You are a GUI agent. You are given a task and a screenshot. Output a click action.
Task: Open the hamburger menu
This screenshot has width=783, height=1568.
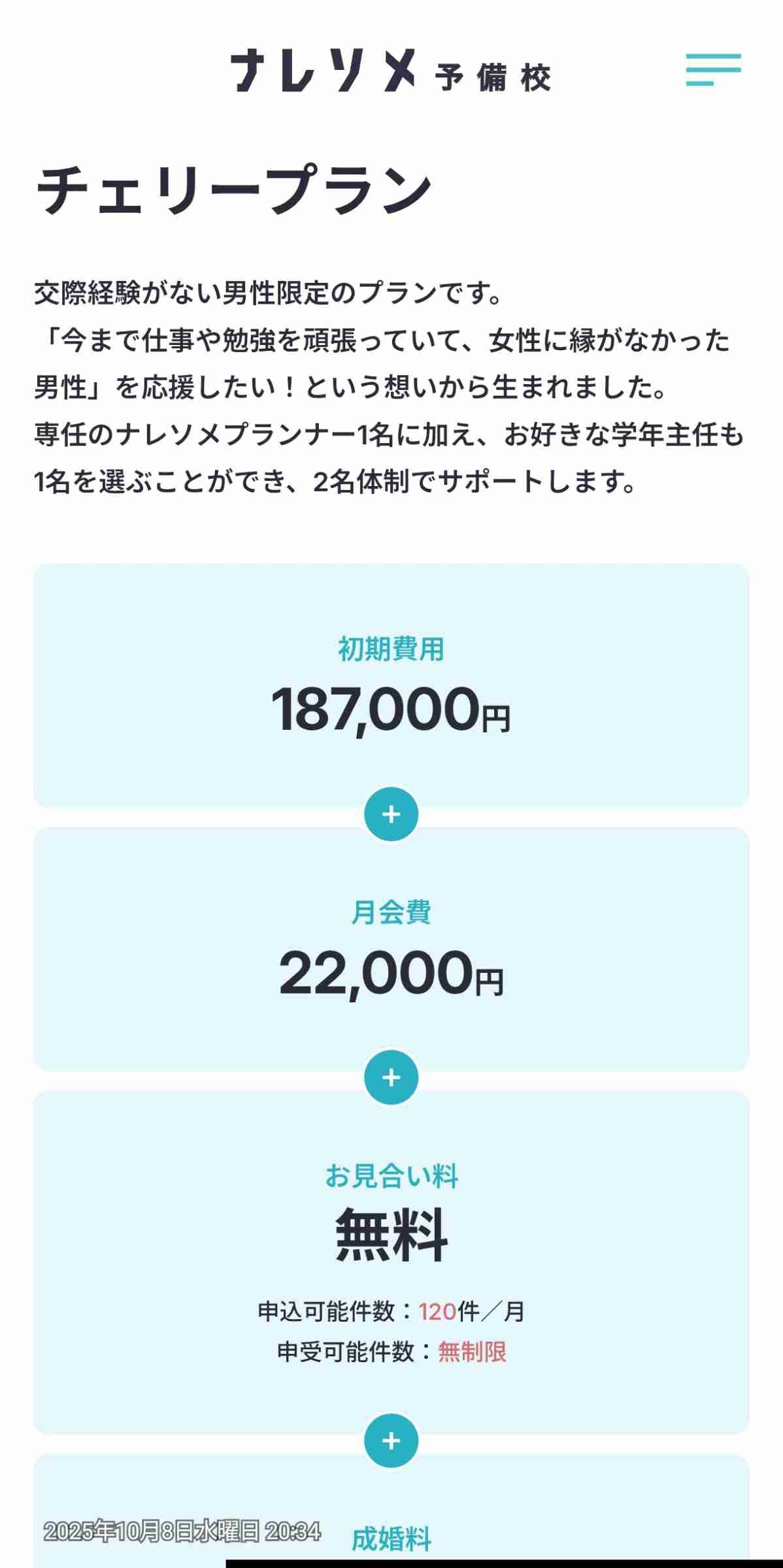tap(713, 70)
